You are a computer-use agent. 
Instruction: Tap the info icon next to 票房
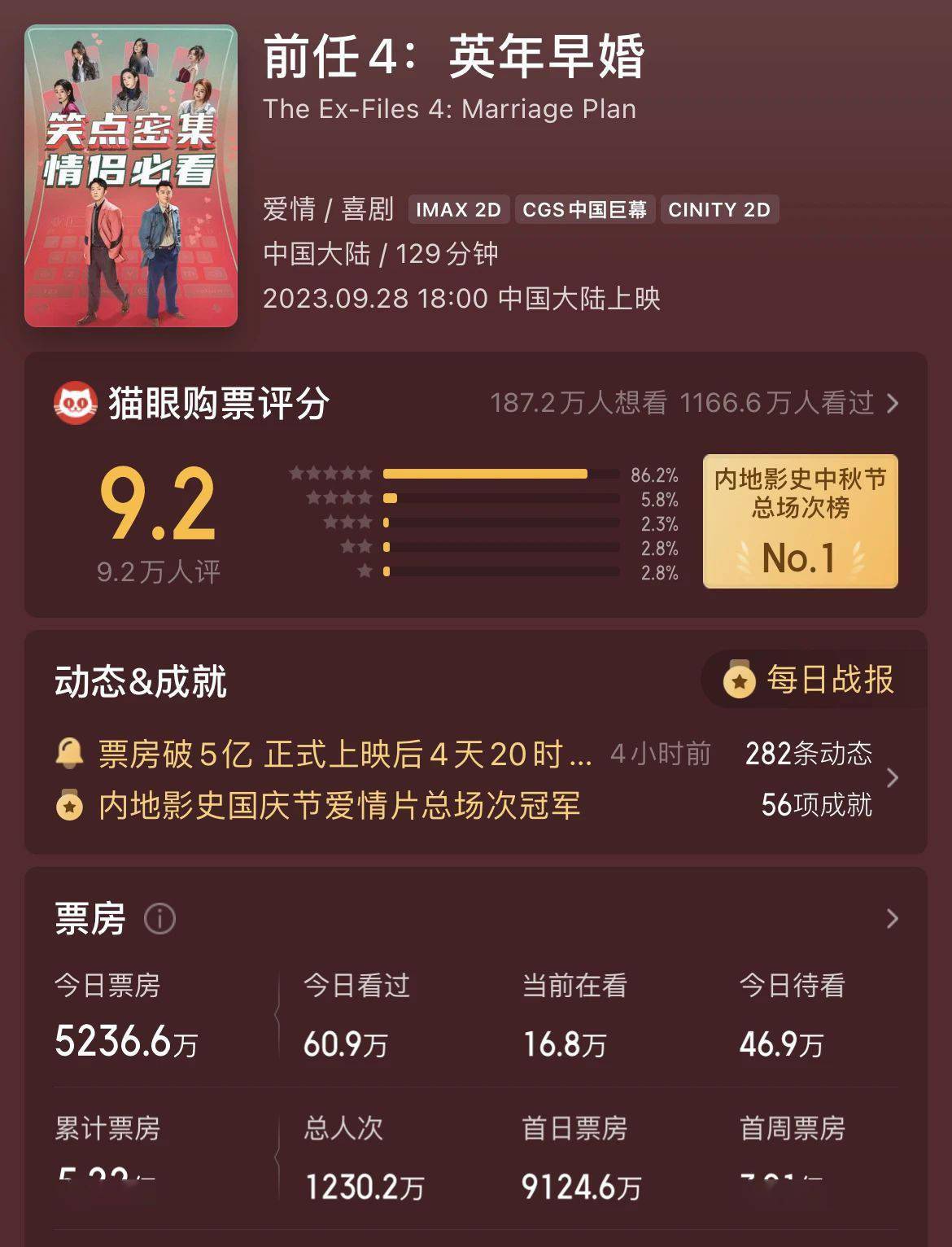pos(159,919)
